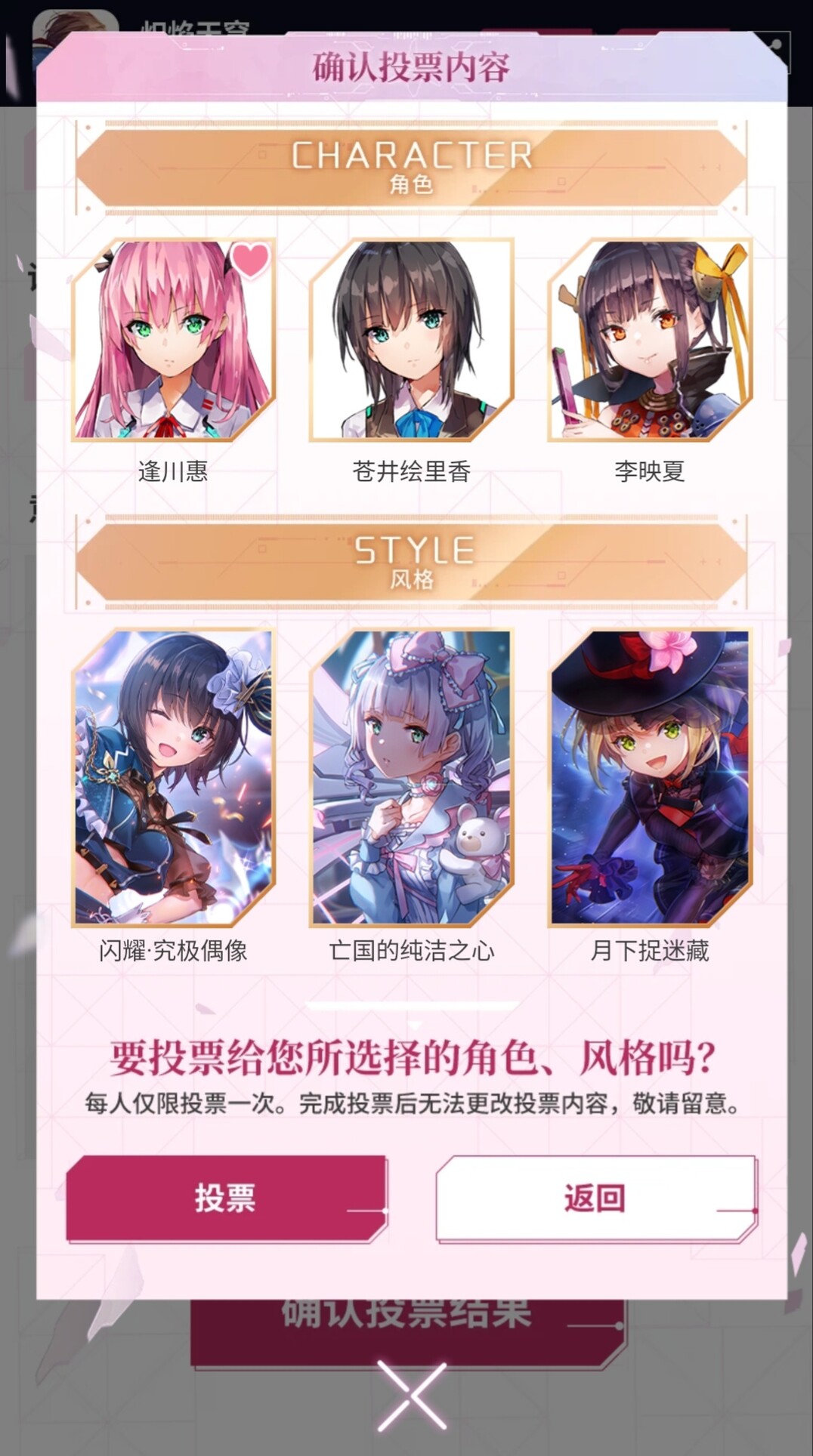This screenshot has height=1456, width=813.
Task: Open the 月下捉迷藏 style card
Action: (650, 778)
